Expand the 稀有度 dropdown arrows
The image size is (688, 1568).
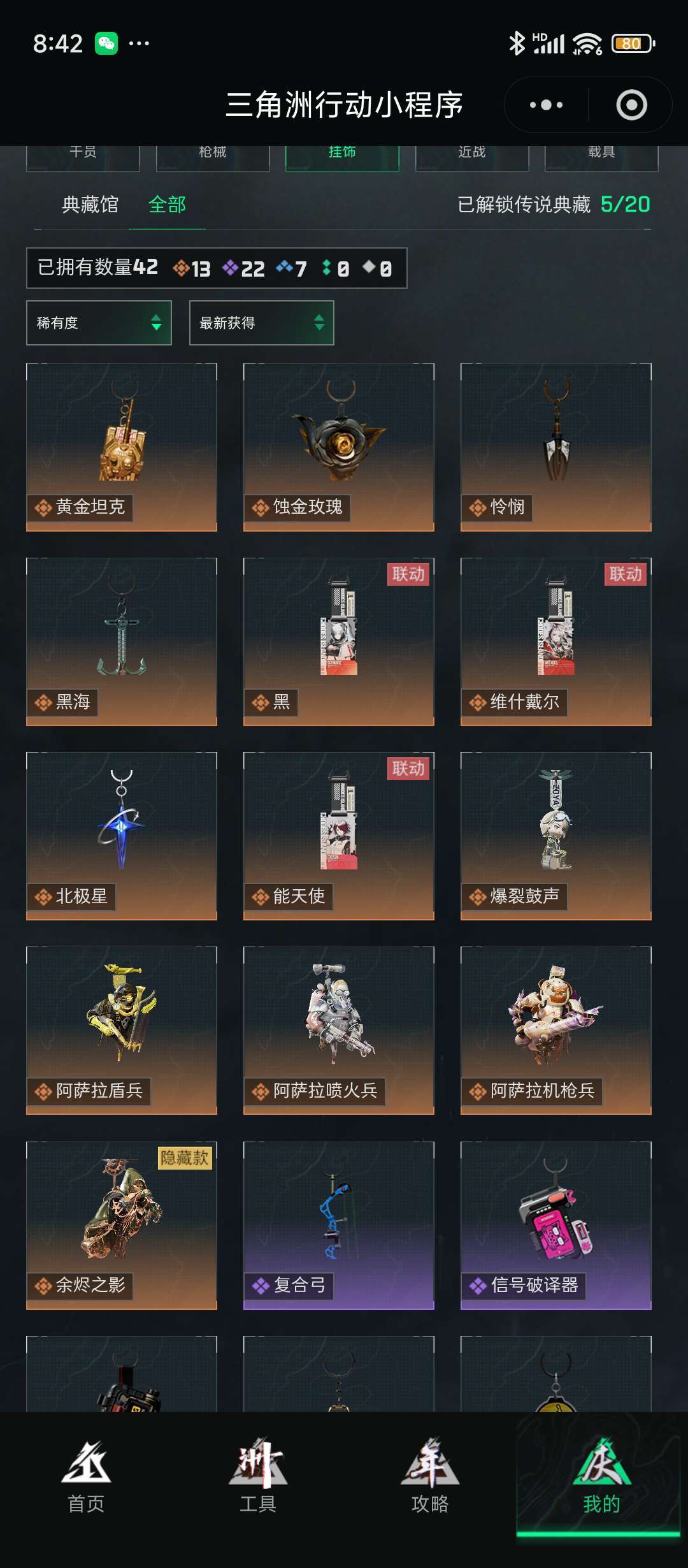pyautogui.click(x=155, y=323)
